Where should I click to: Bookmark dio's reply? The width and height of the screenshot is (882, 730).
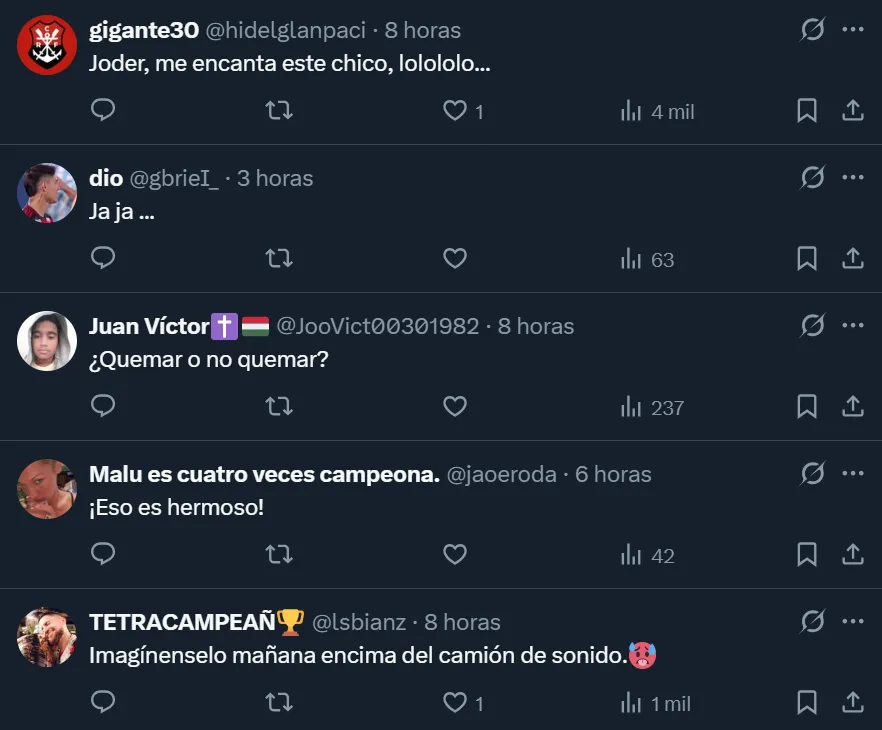[x=807, y=259]
